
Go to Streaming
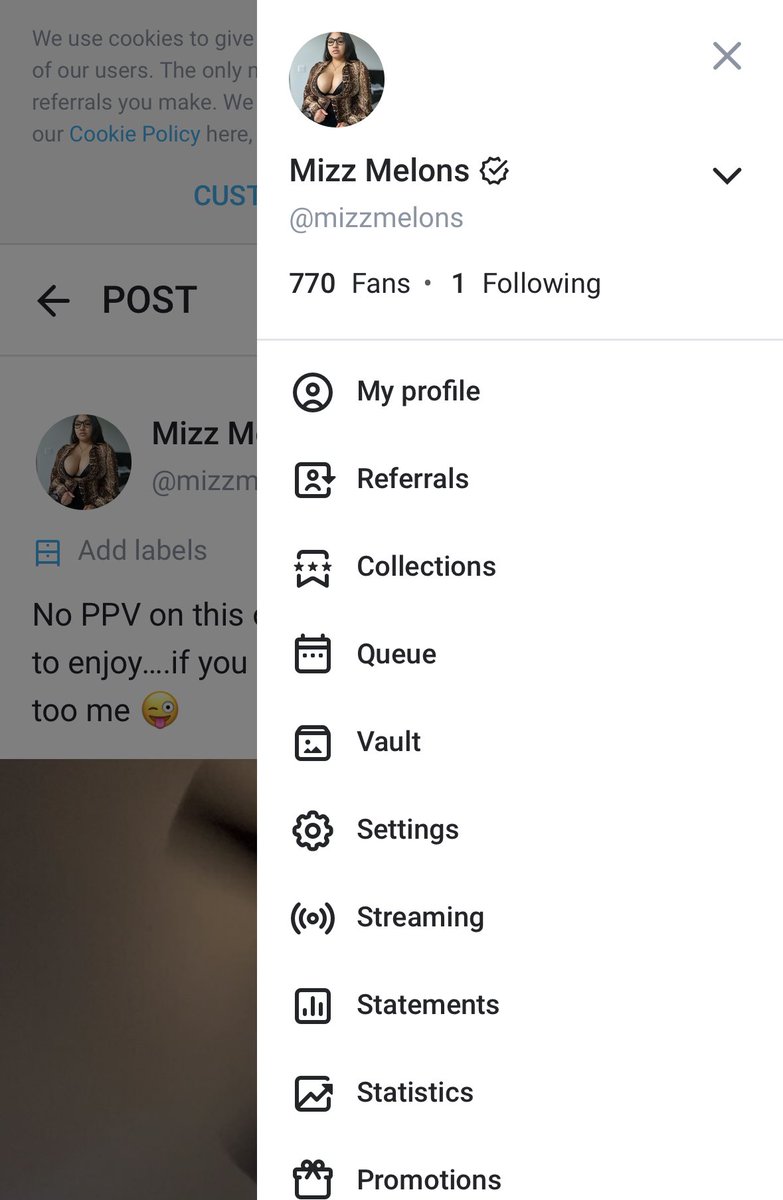point(520,917)
